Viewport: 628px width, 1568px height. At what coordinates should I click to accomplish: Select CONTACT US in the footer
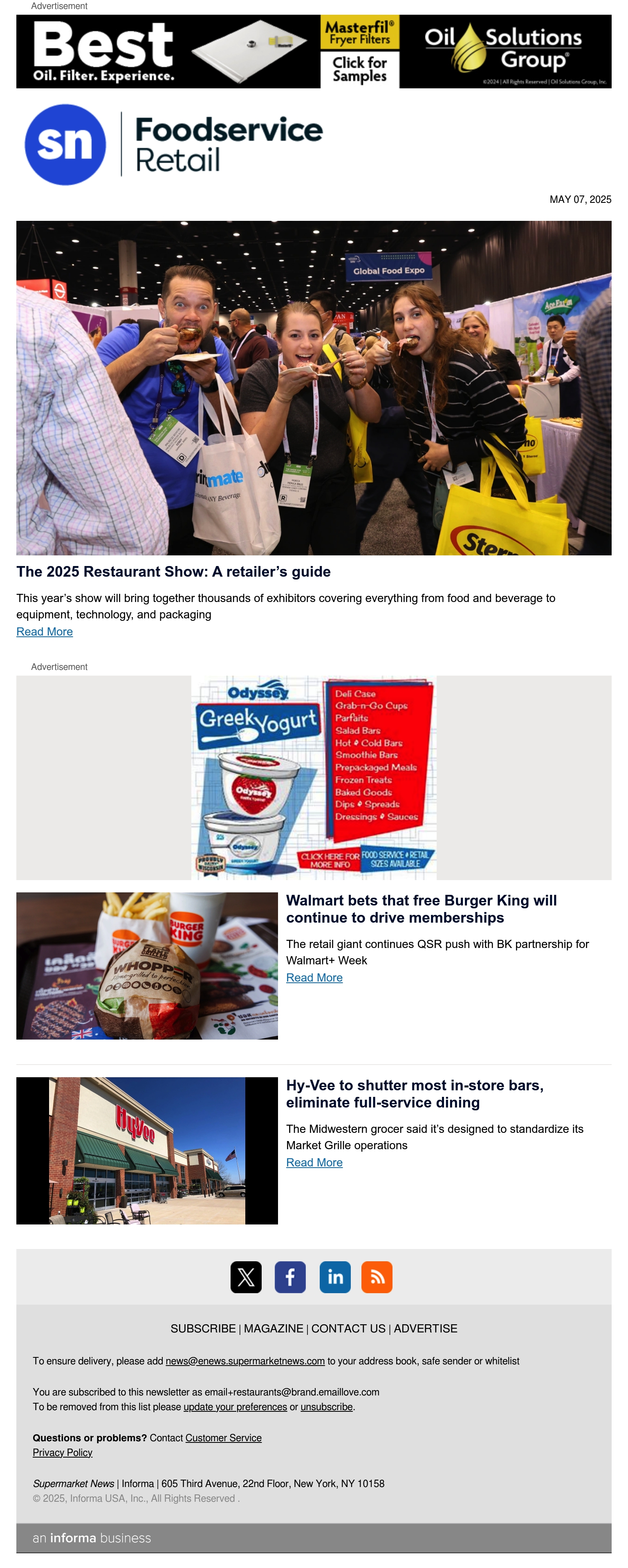[348, 1329]
